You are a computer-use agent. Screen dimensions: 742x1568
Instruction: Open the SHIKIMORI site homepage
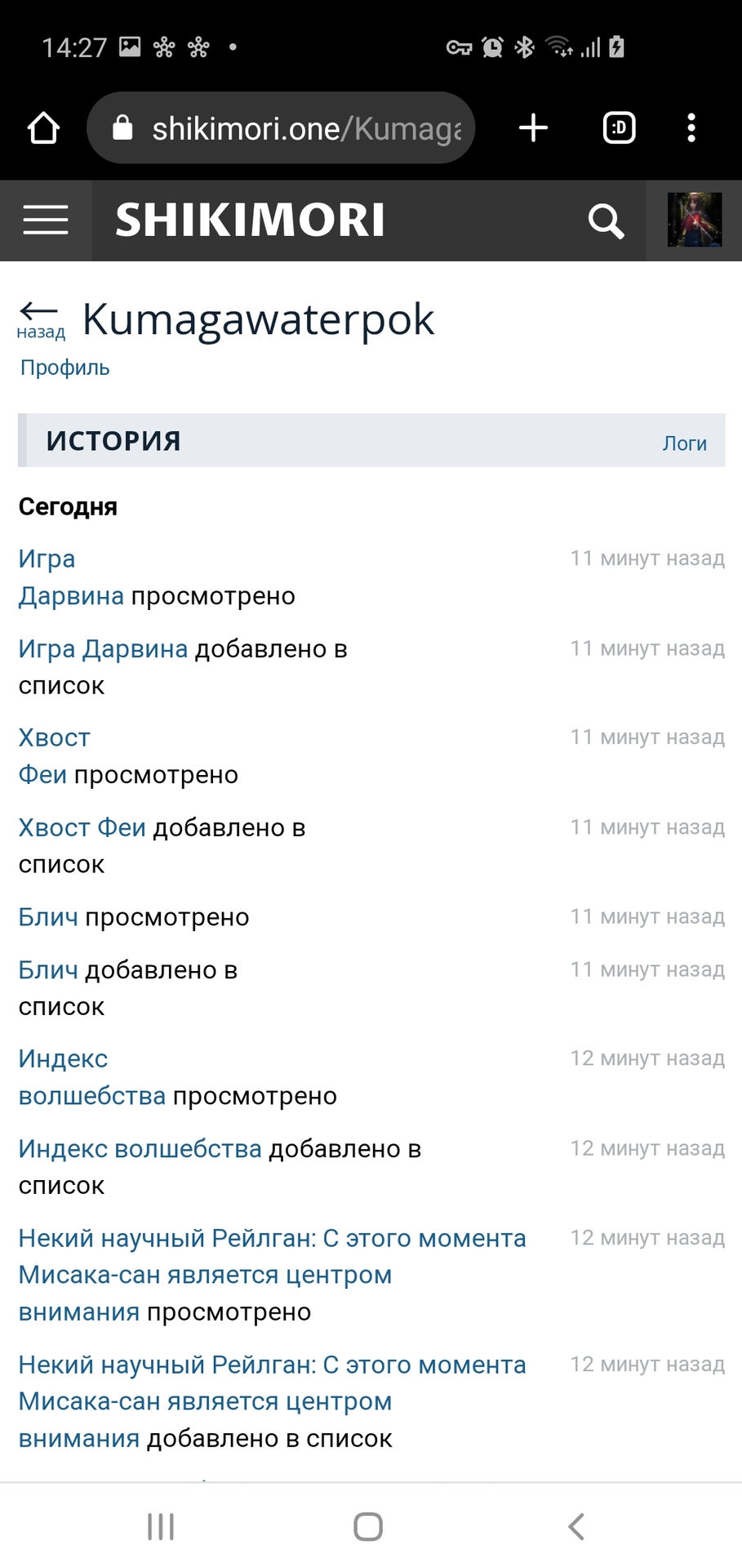[250, 220]
